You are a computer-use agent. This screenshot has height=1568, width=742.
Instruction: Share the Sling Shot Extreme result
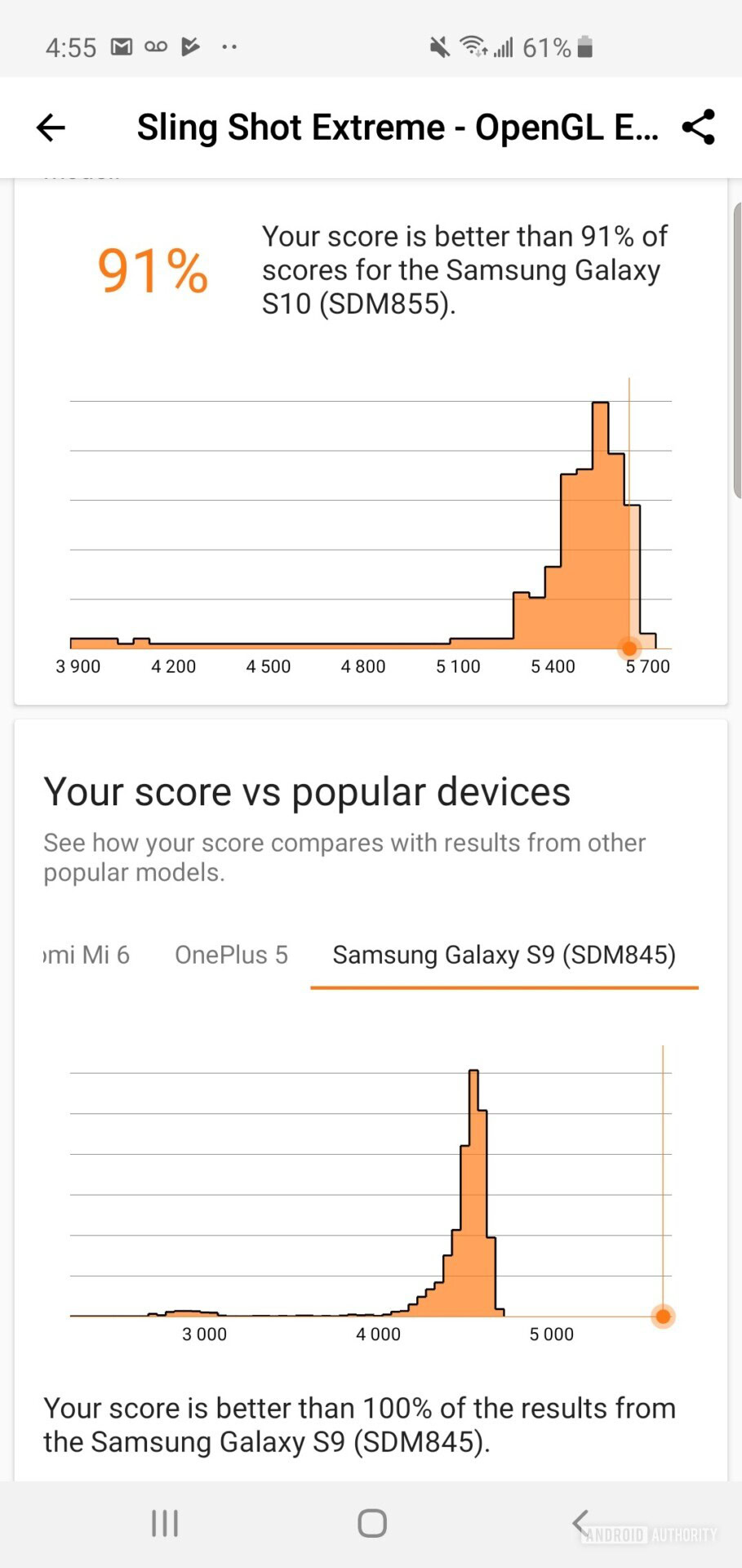click(699, 127)
